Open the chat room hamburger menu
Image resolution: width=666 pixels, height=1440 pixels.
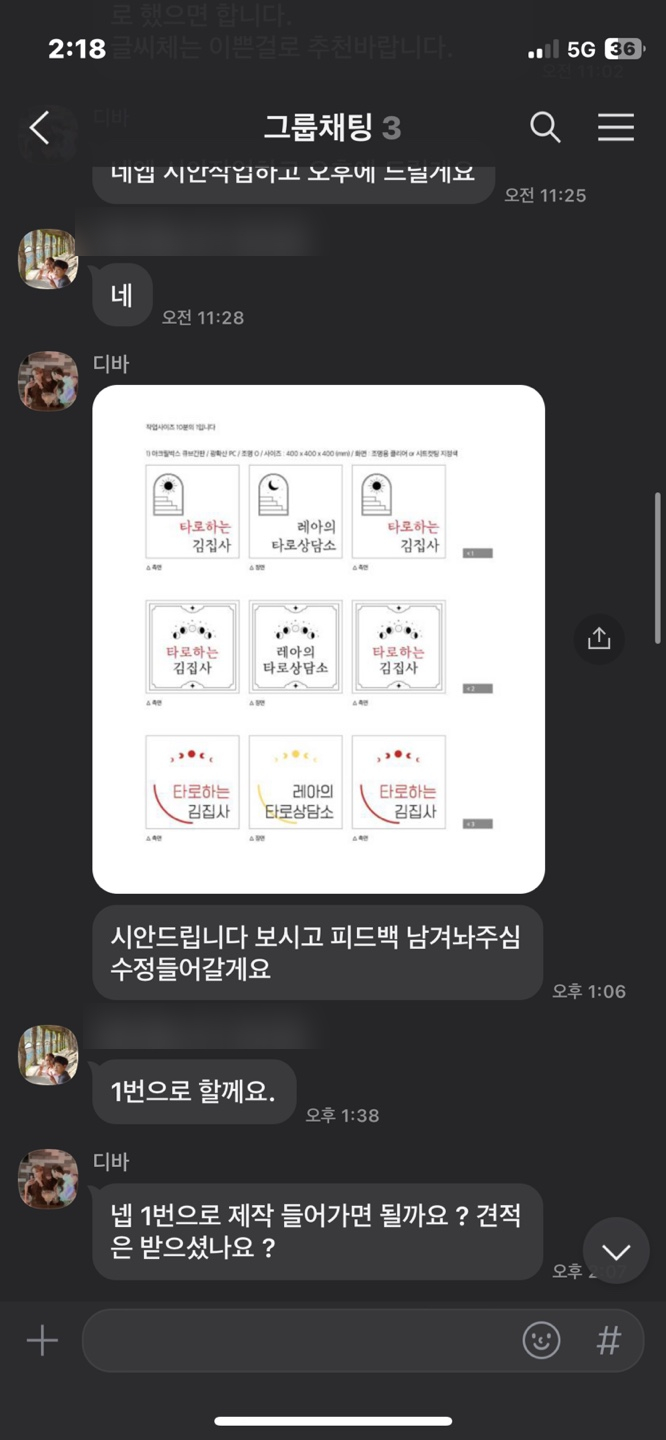coord(615,128)
